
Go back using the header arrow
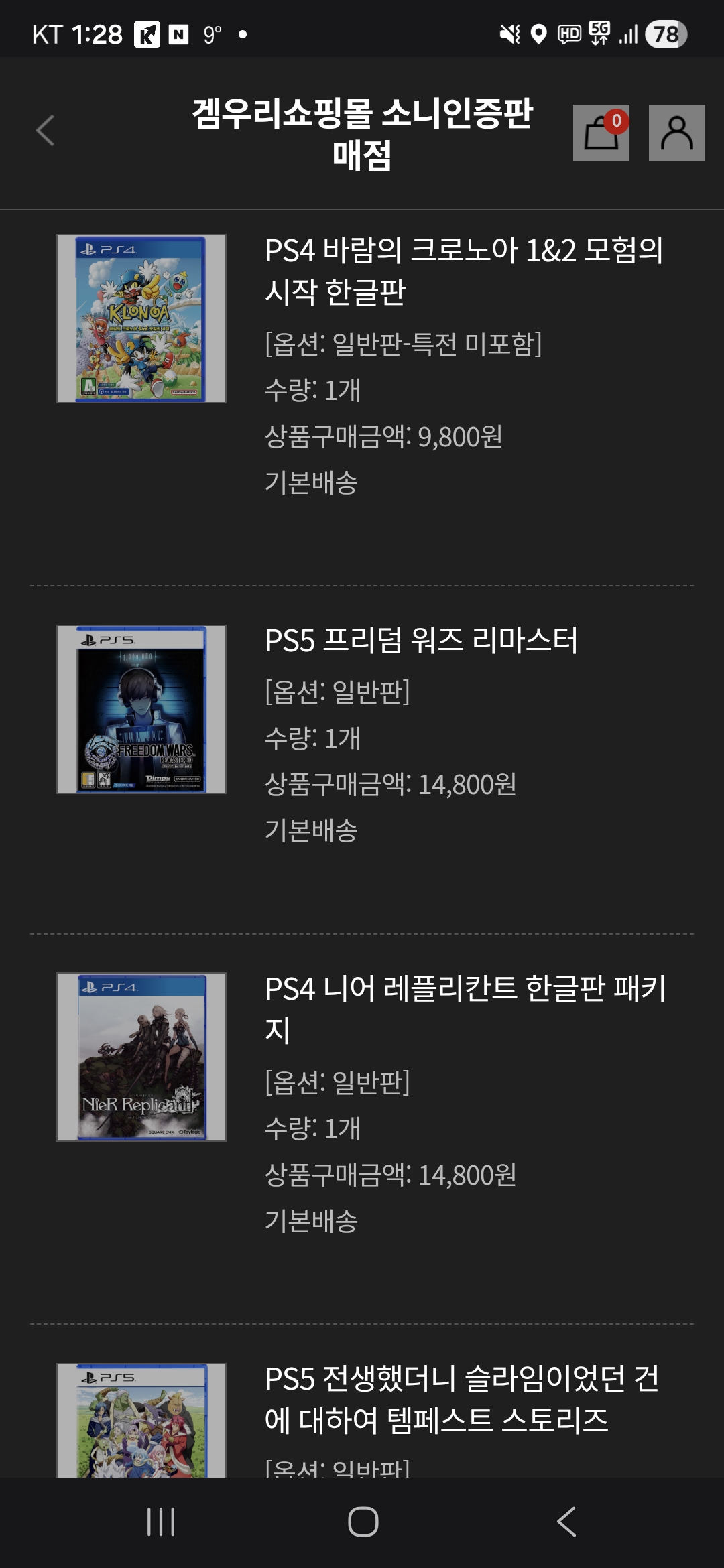(x=45, y=131)
